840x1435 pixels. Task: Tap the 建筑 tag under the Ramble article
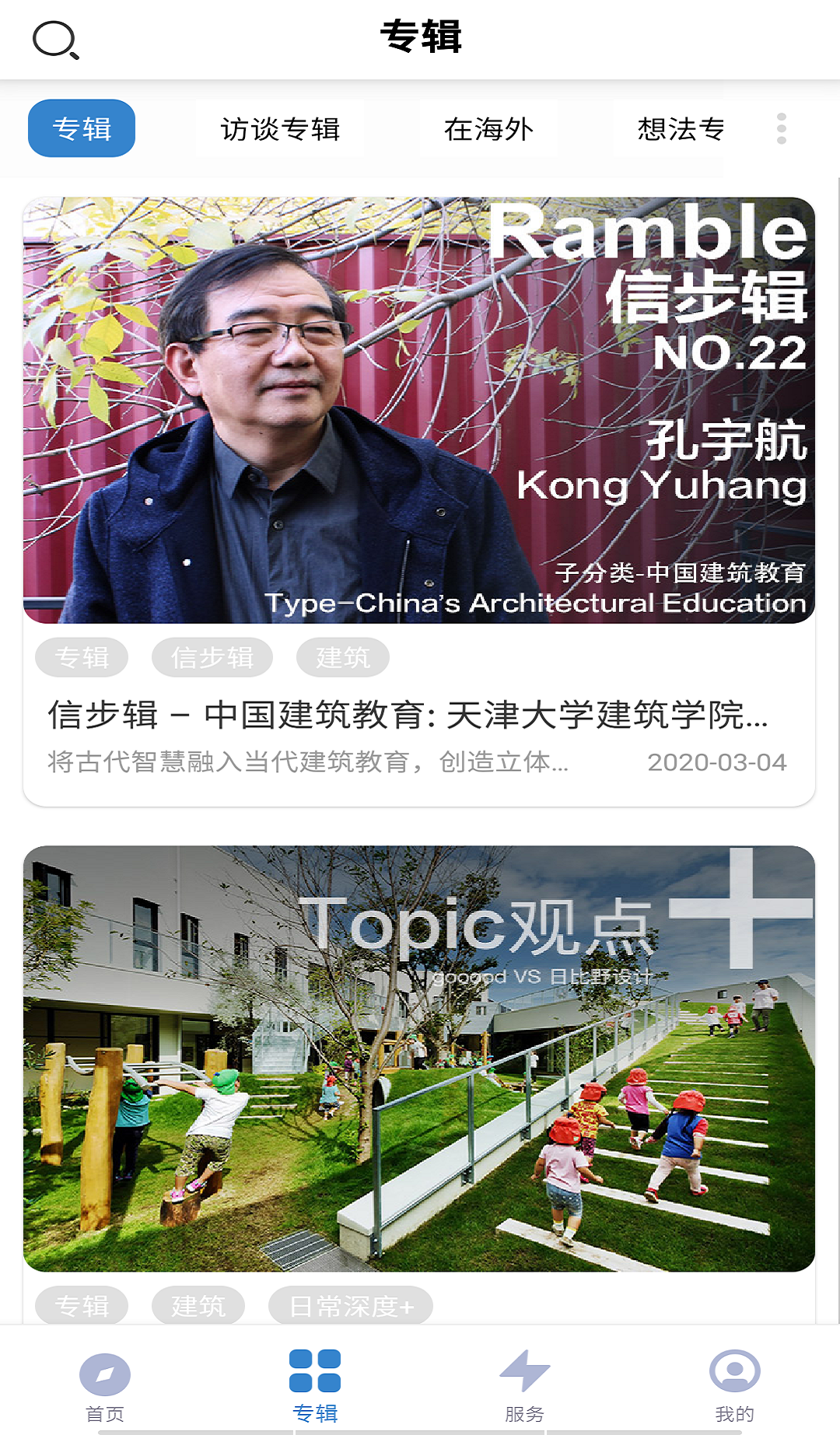[342, 657]
